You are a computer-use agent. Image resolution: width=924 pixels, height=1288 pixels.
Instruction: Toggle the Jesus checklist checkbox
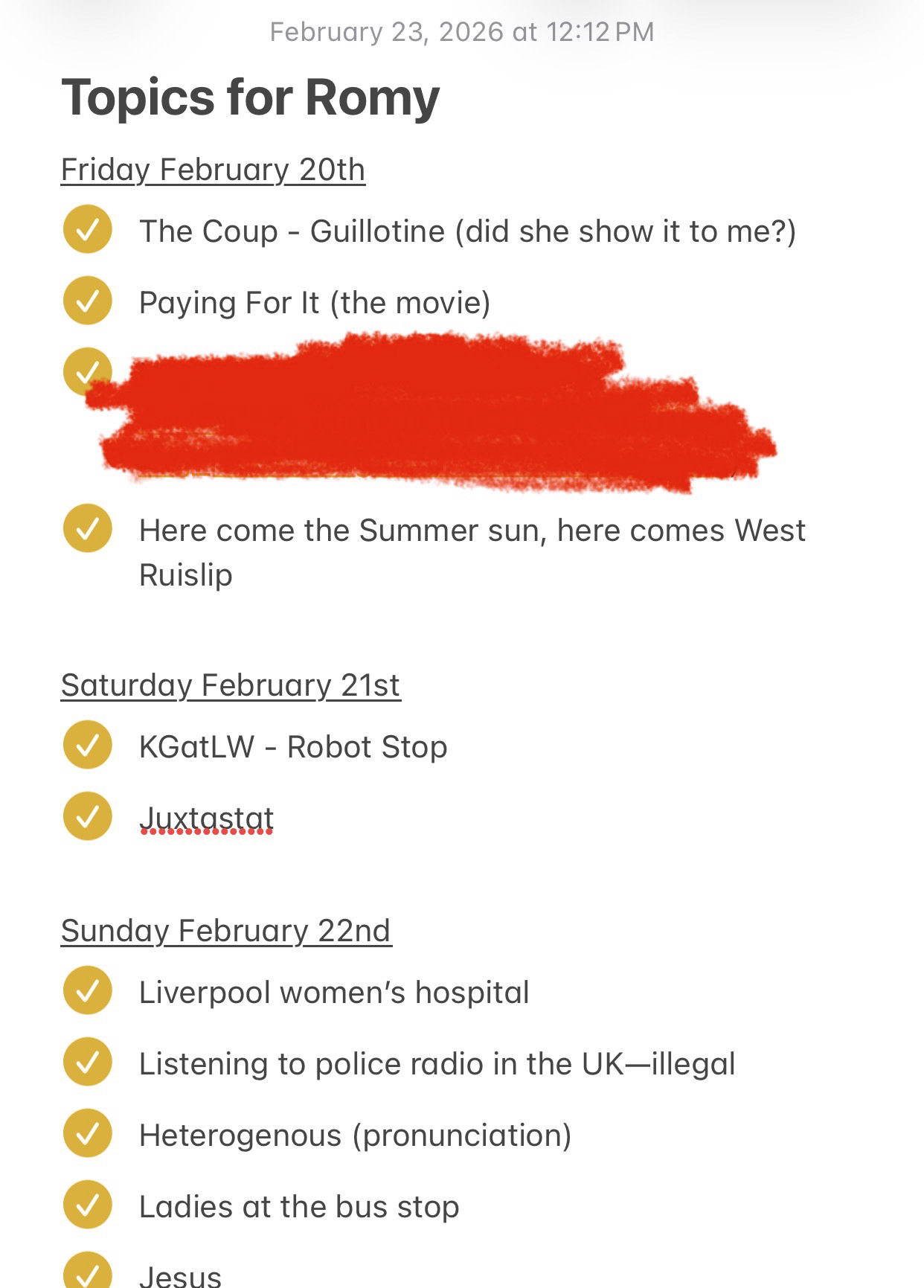[x=88, y=1274]
